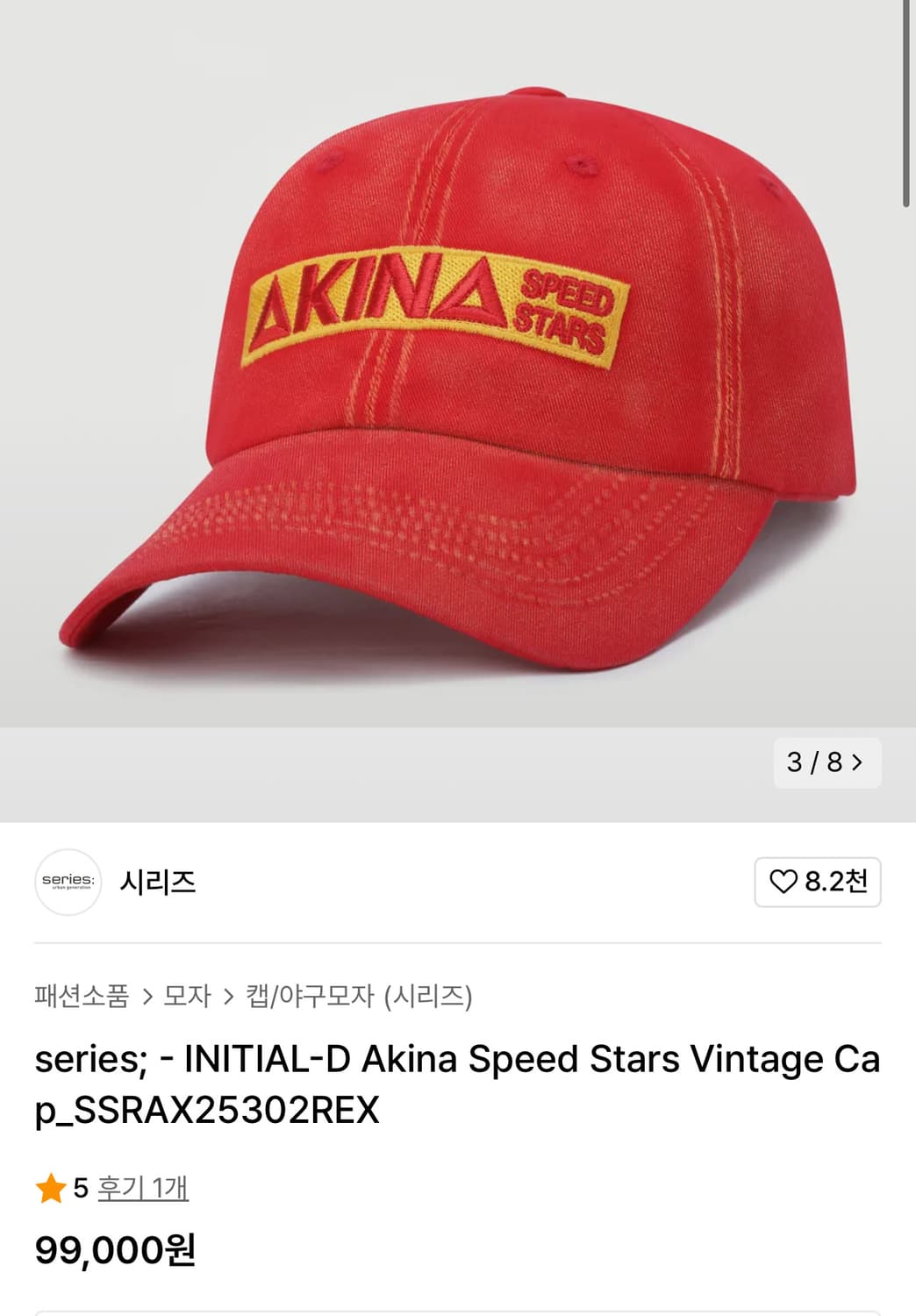Open the 3 / 8 image counter badge
The height and width of the screenshot is (1316, 916).
click(x=827, y=763)
